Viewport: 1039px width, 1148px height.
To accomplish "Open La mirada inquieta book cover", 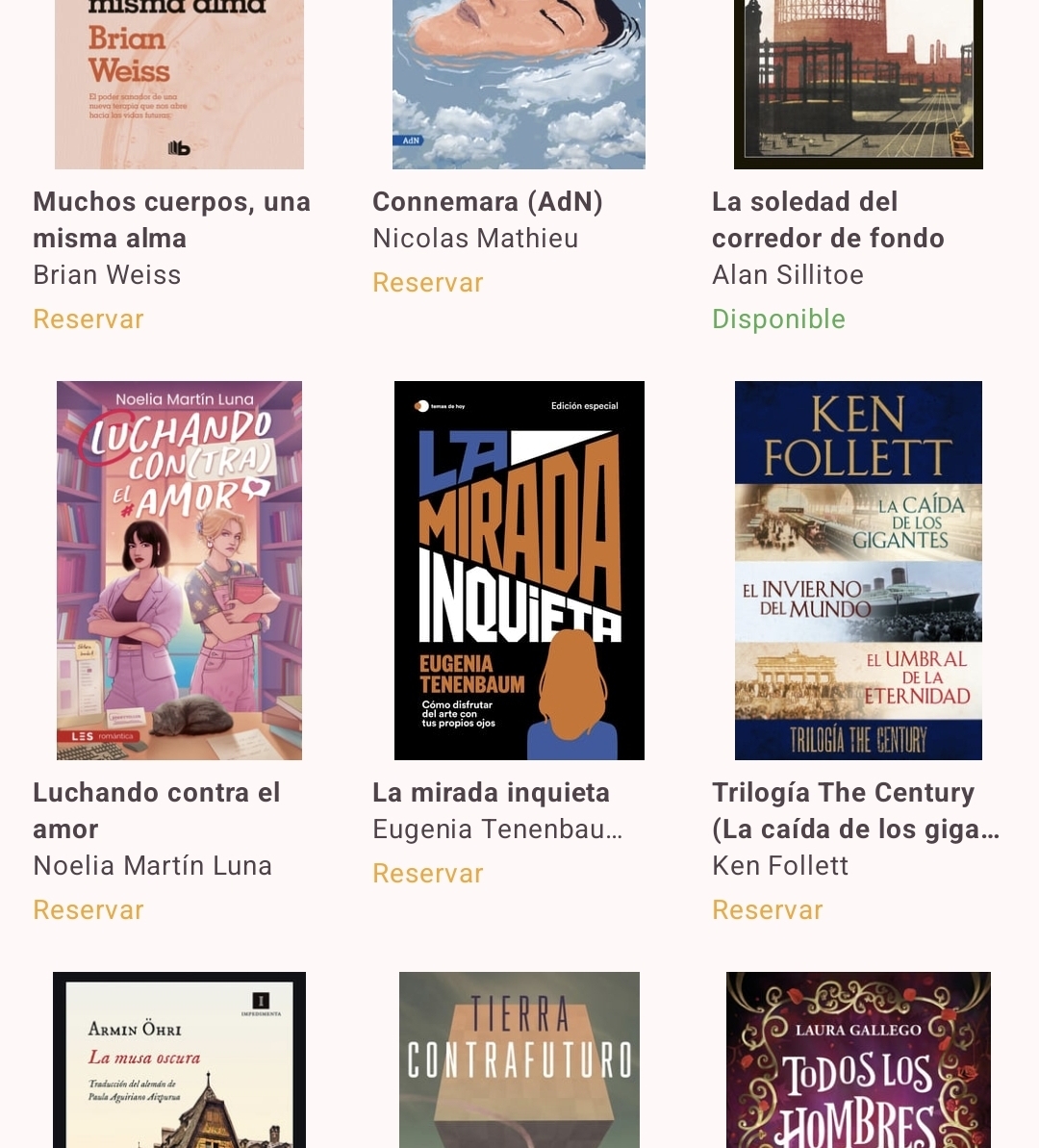I will (519, 570).
